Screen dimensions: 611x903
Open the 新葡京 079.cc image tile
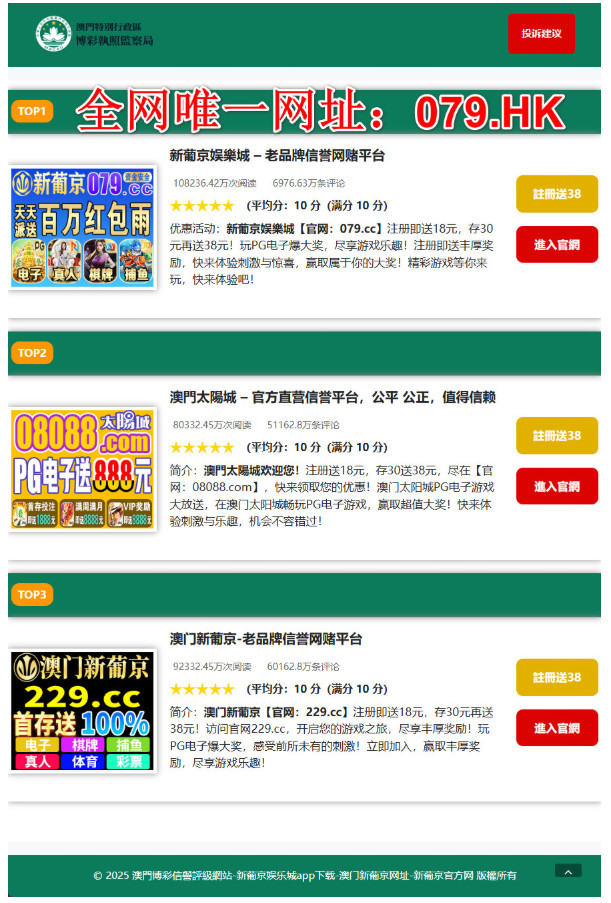point(83,228)
